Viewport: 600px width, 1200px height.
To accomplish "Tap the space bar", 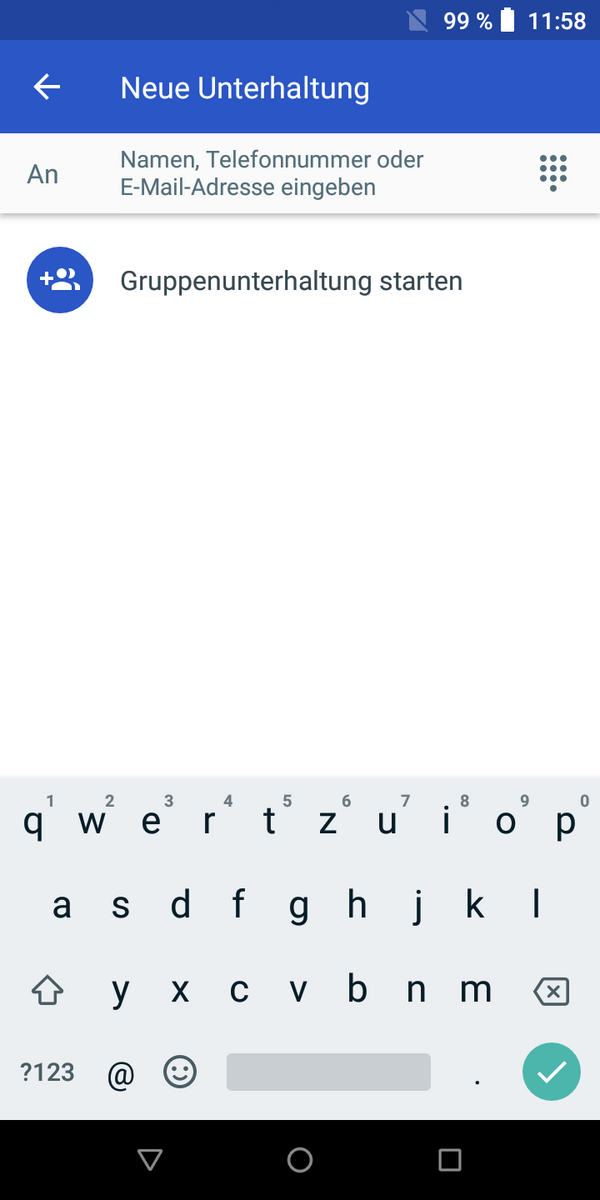I will pos(329,1072).
